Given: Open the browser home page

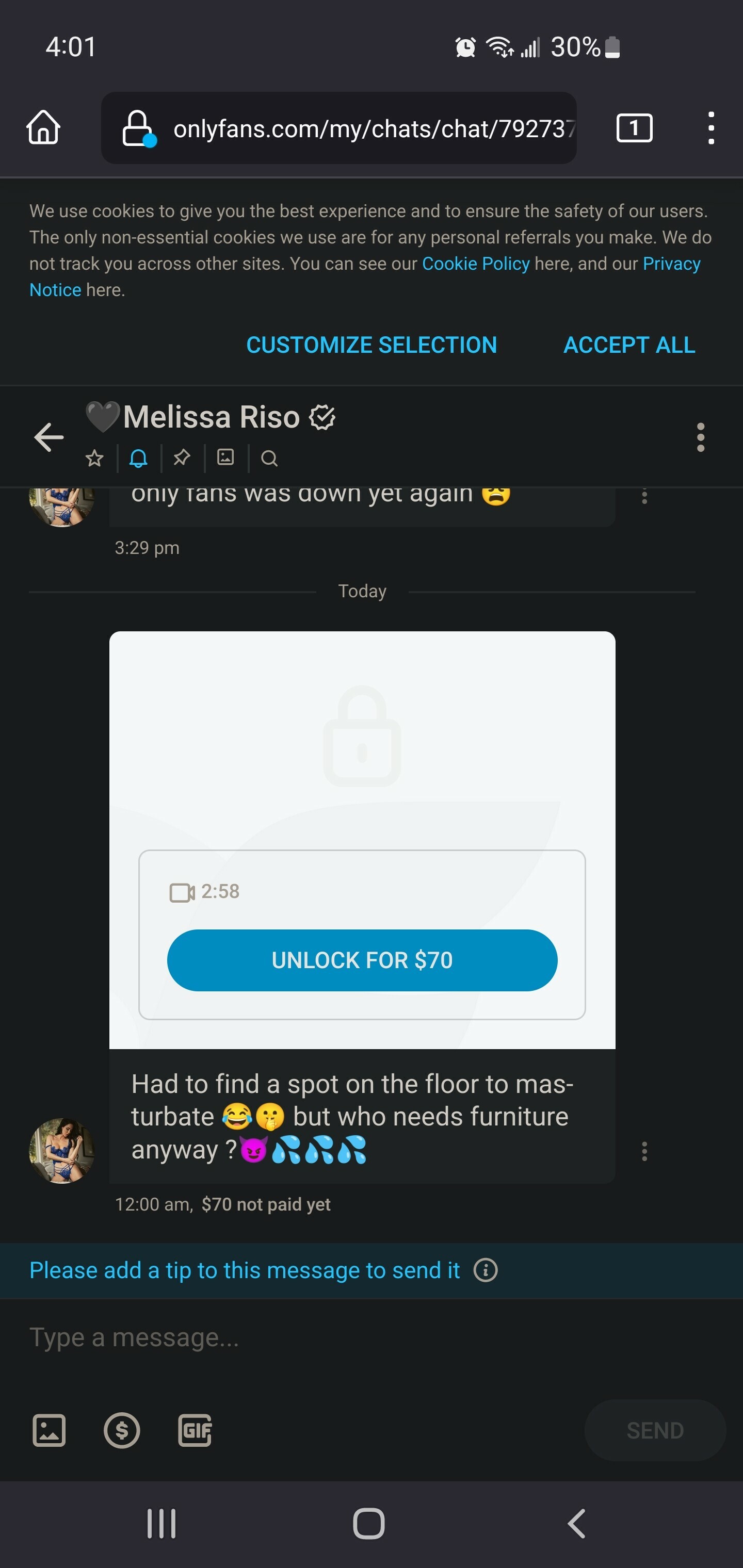Looking at the screenshot, I should pyautogui.click(x=43, y=128).
